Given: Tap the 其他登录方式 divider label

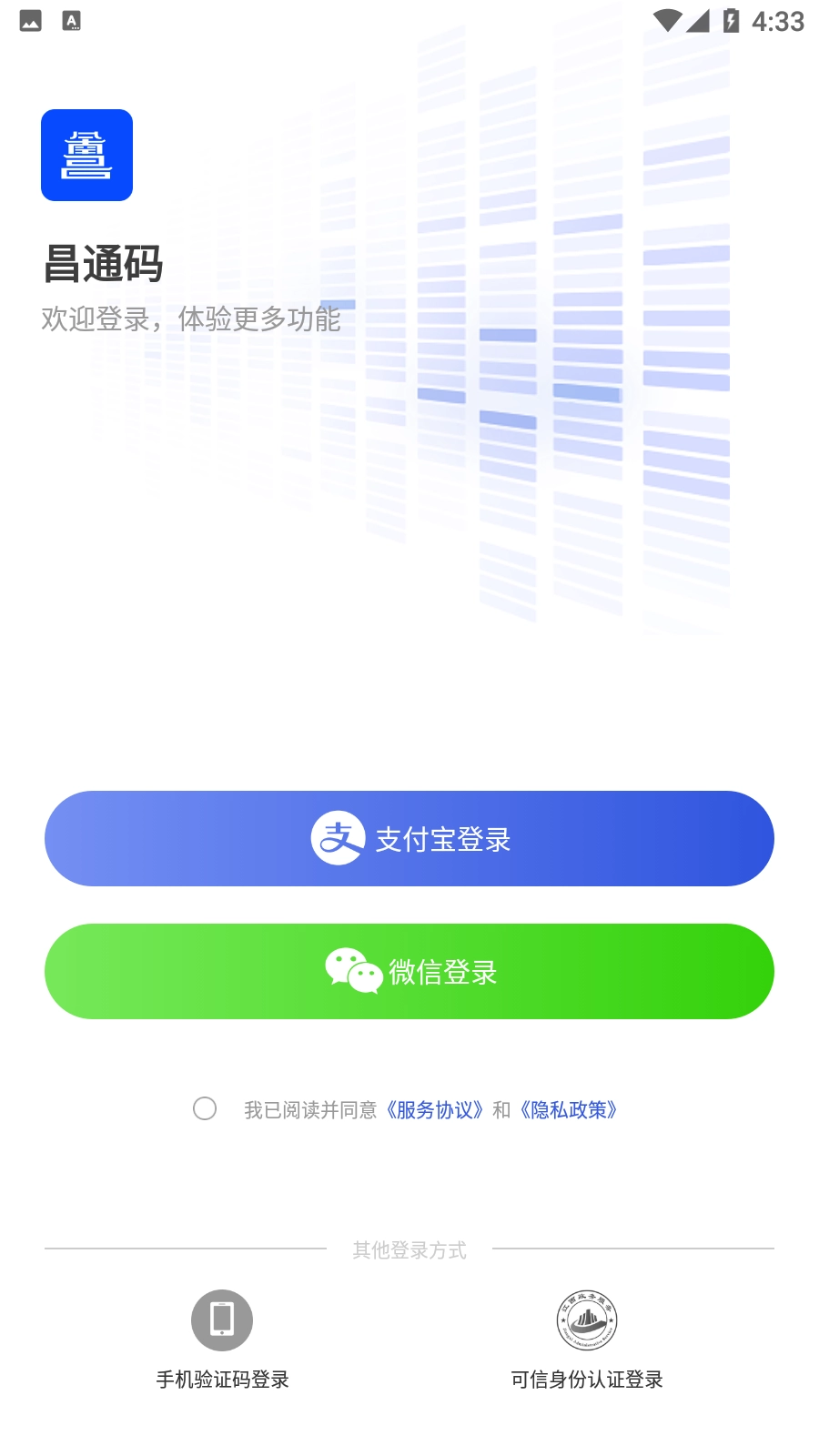Looking at the screenshot, I should pyautogui.click(x=409, y=1249).
